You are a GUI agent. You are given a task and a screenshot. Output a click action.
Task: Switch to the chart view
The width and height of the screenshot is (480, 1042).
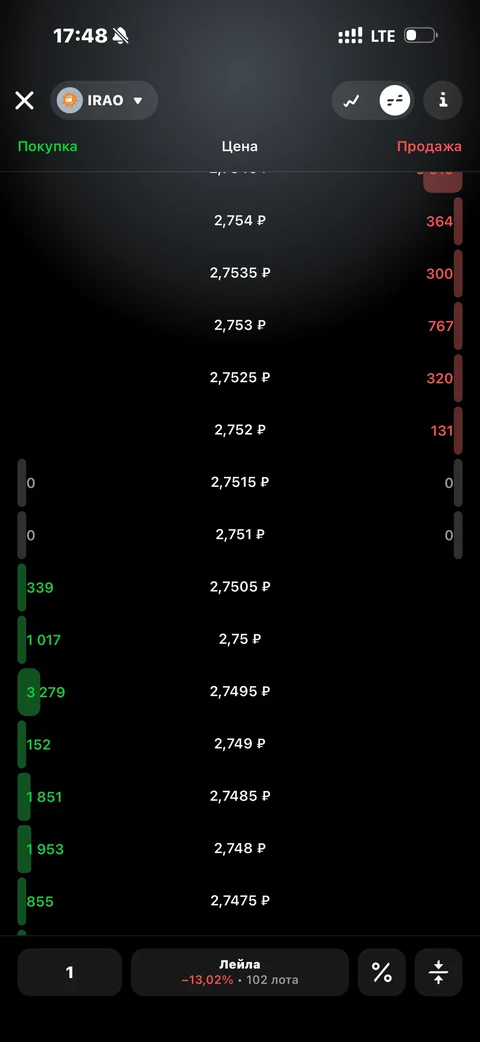(352, 101)
